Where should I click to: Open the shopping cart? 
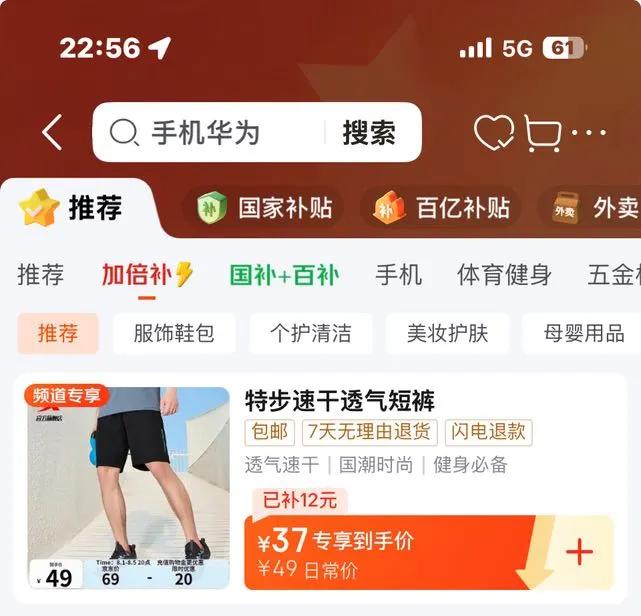point(543,133)
